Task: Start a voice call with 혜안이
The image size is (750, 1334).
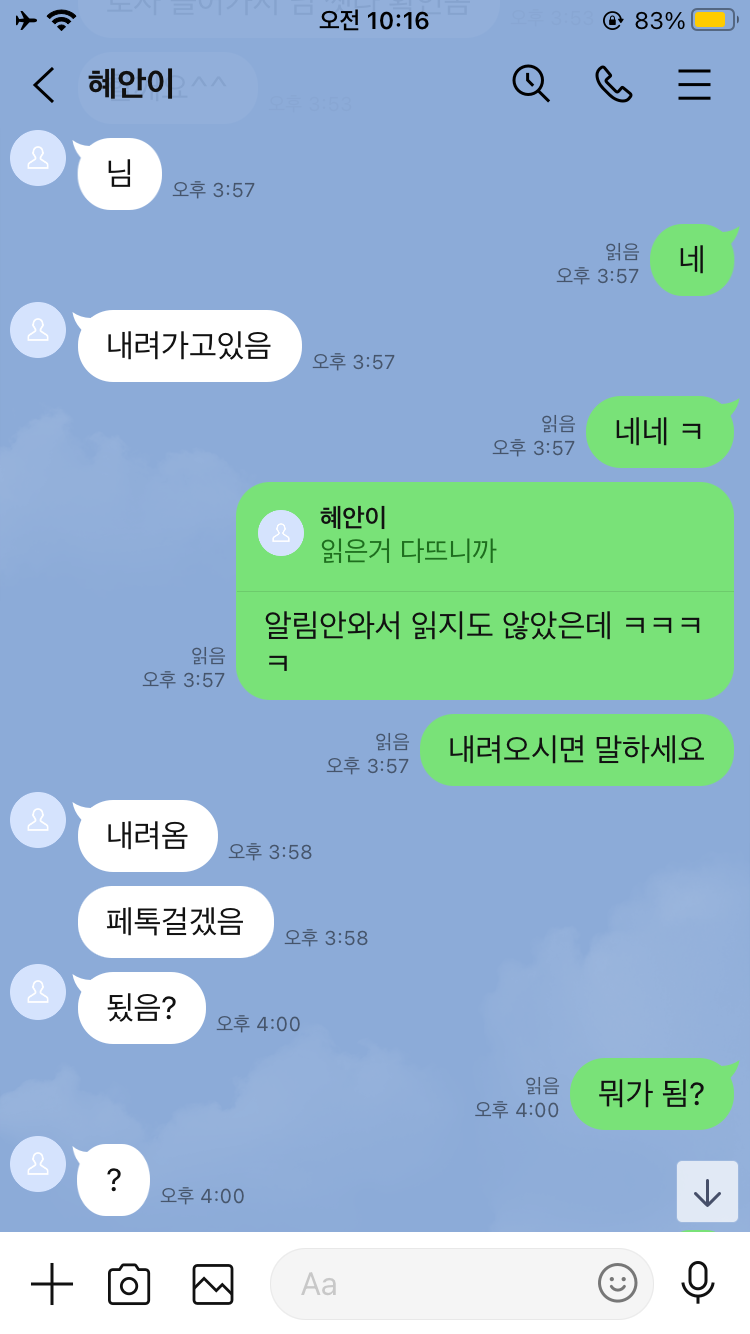Action: pyautogui.click(x=613, y=84)
